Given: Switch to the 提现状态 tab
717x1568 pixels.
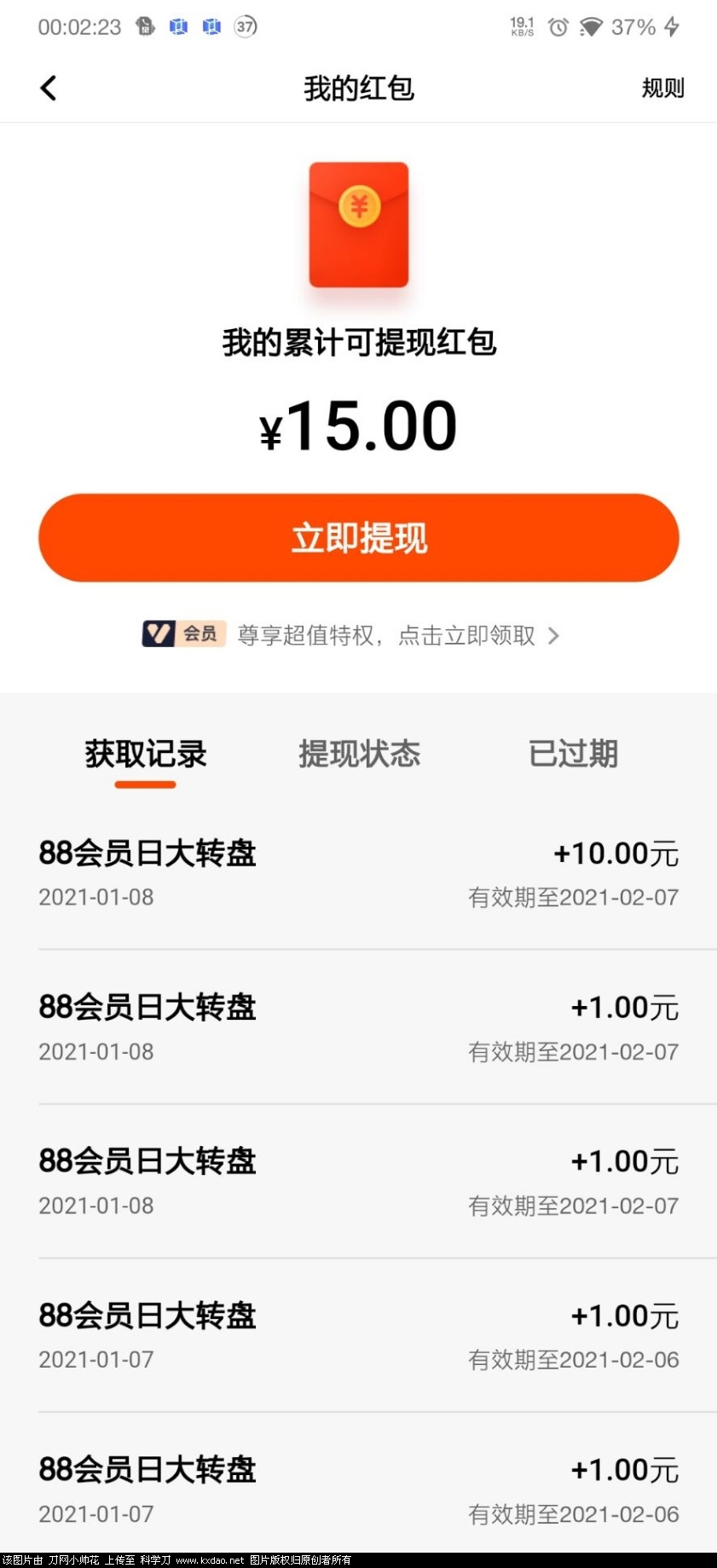Looking at the screenshot, I should click(x=359, y=754).
